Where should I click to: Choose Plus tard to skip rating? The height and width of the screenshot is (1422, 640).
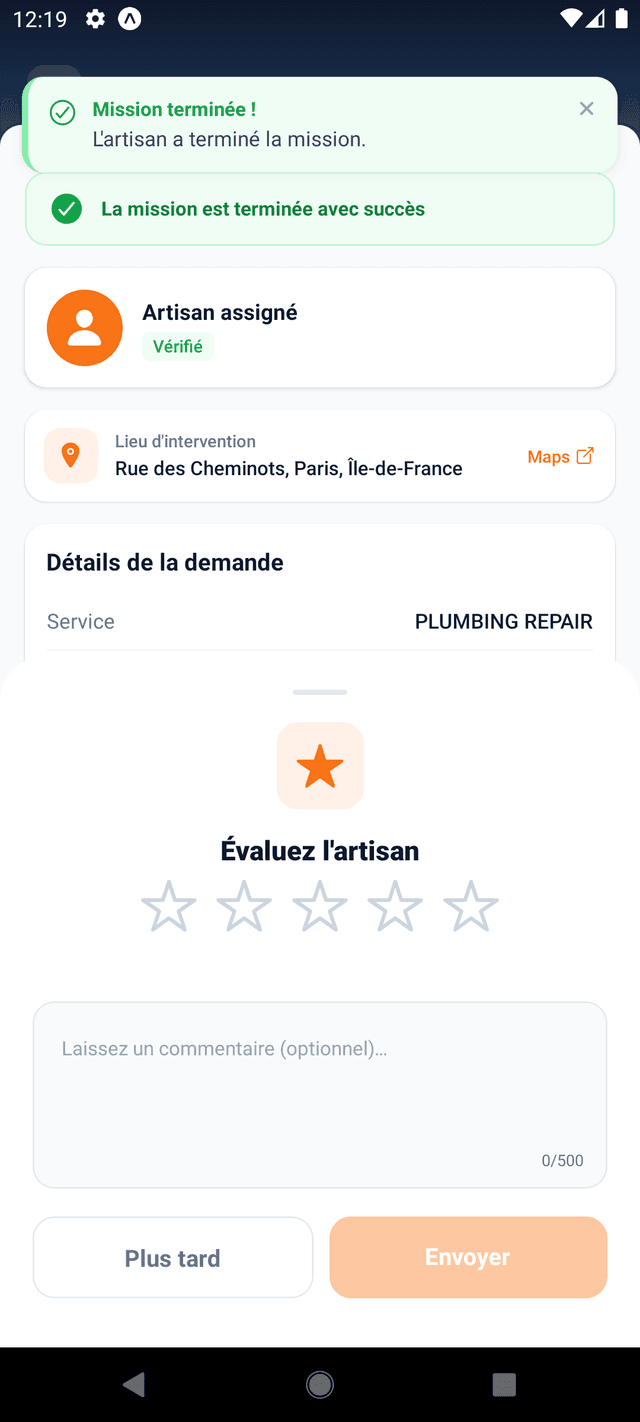(173, 1258)
